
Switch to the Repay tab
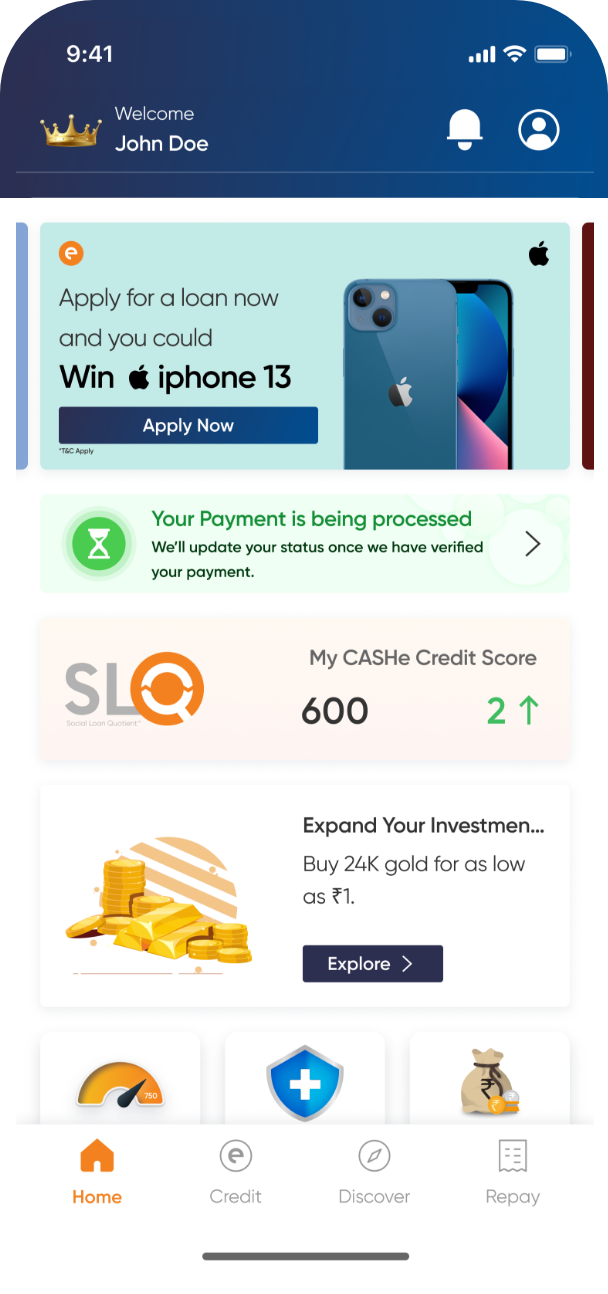click(x=512, y=1173)
